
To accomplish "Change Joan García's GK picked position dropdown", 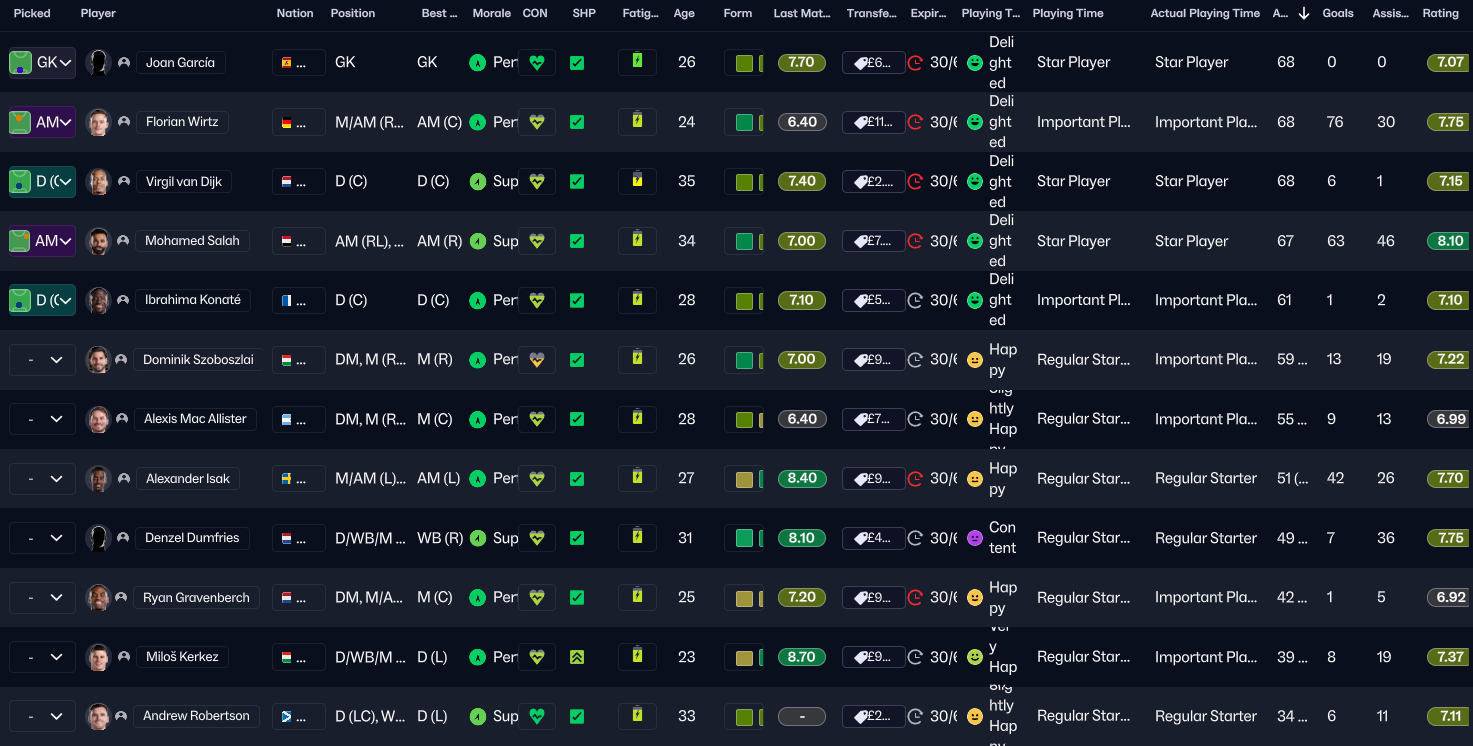I will tap(42, 63).
